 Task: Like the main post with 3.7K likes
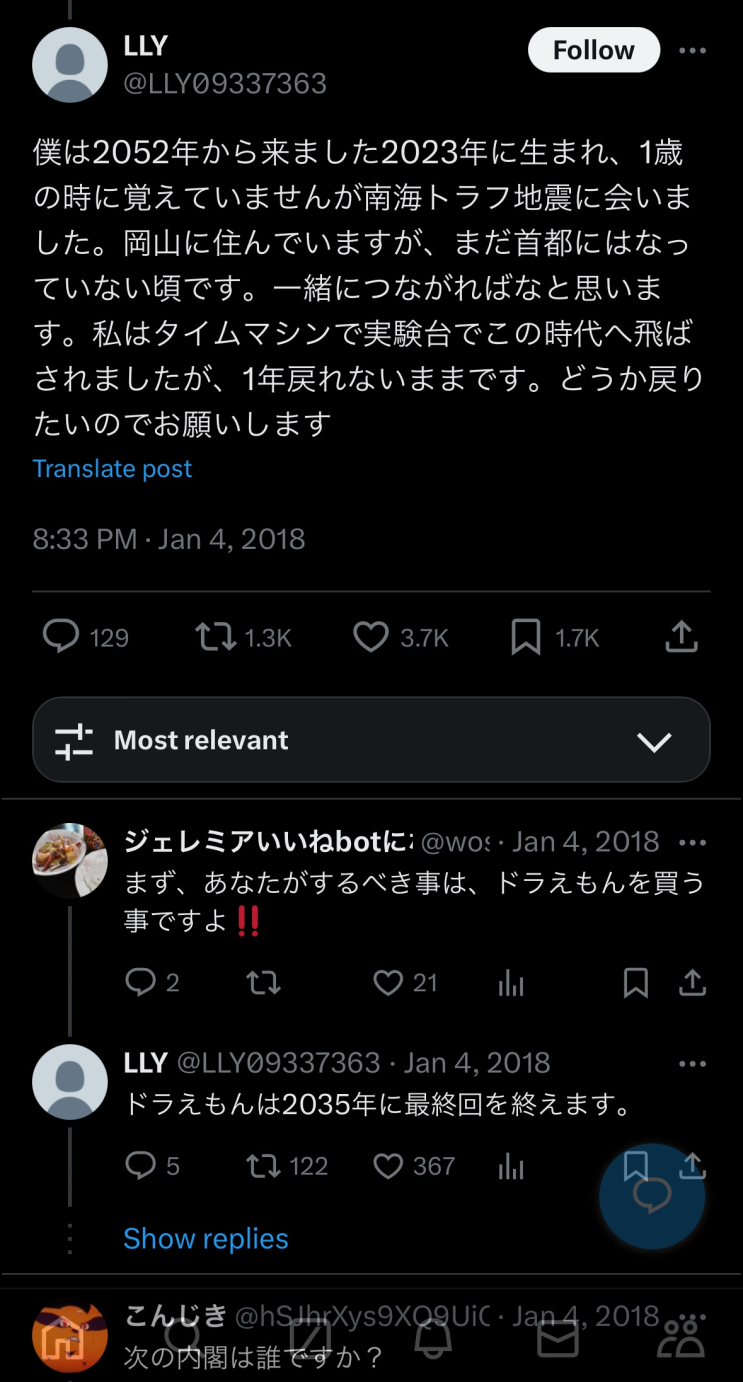pos(371,637)
